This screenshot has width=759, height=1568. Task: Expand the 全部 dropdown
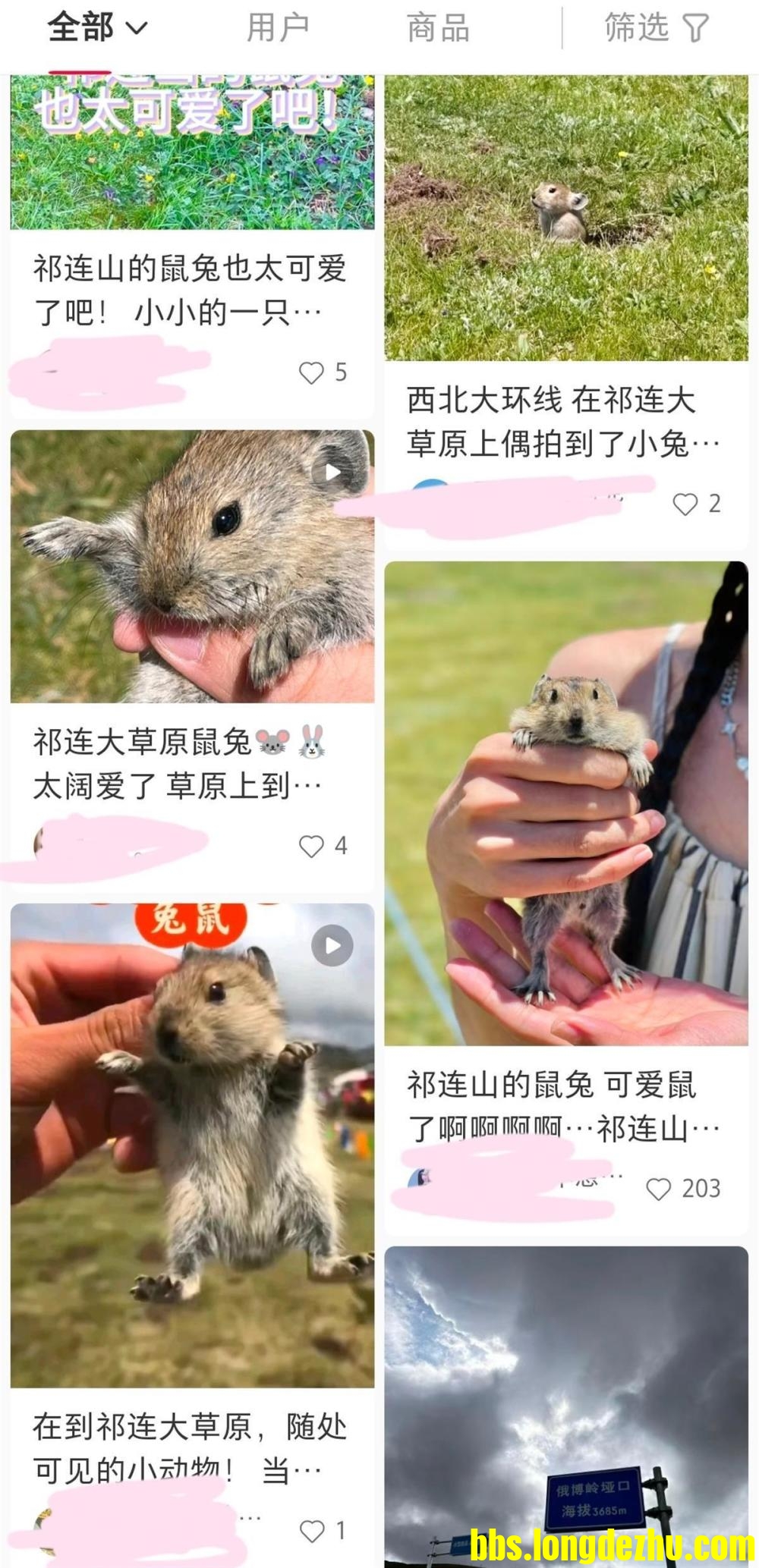pos(96,29)
